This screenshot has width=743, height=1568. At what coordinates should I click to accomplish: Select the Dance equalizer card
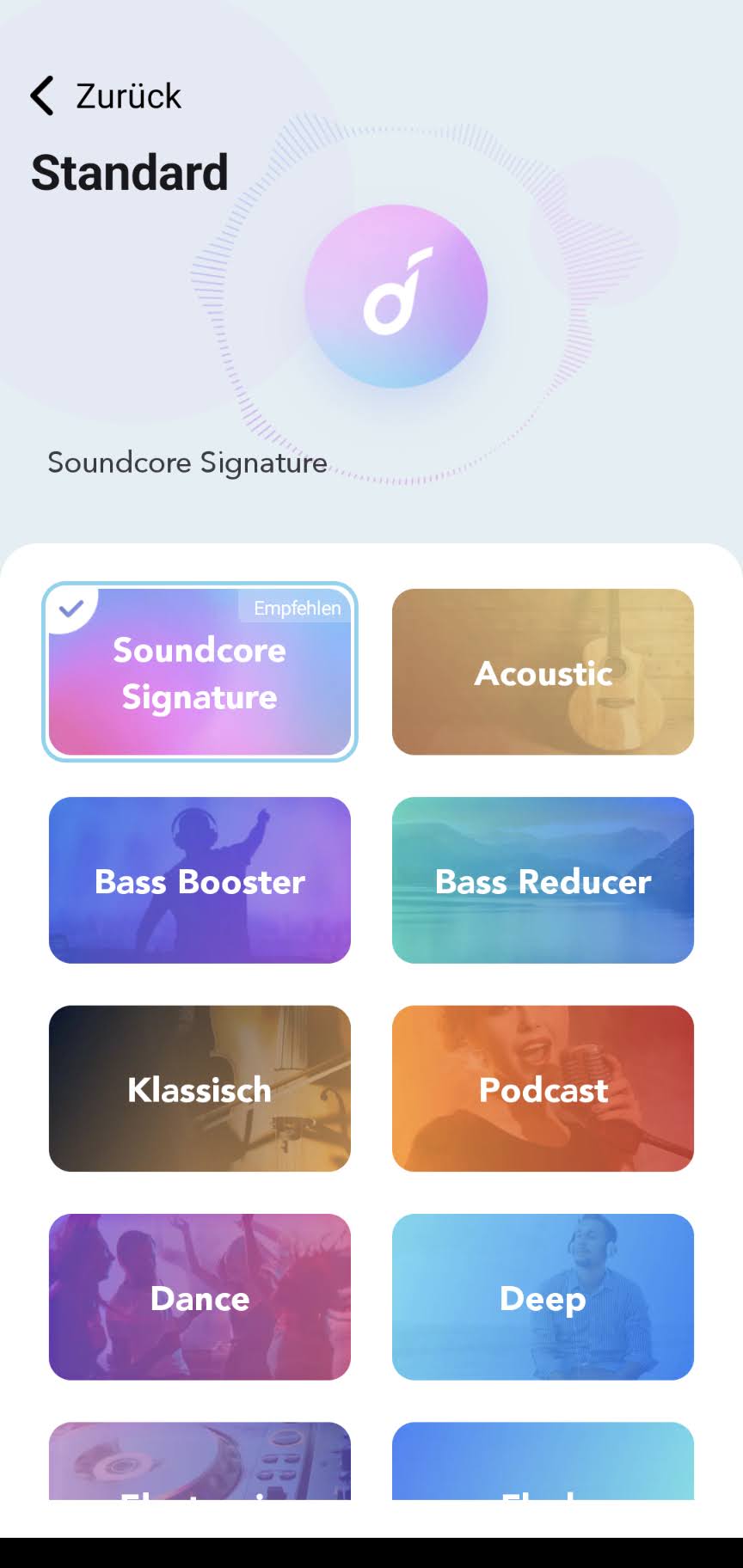[200, 1296]
